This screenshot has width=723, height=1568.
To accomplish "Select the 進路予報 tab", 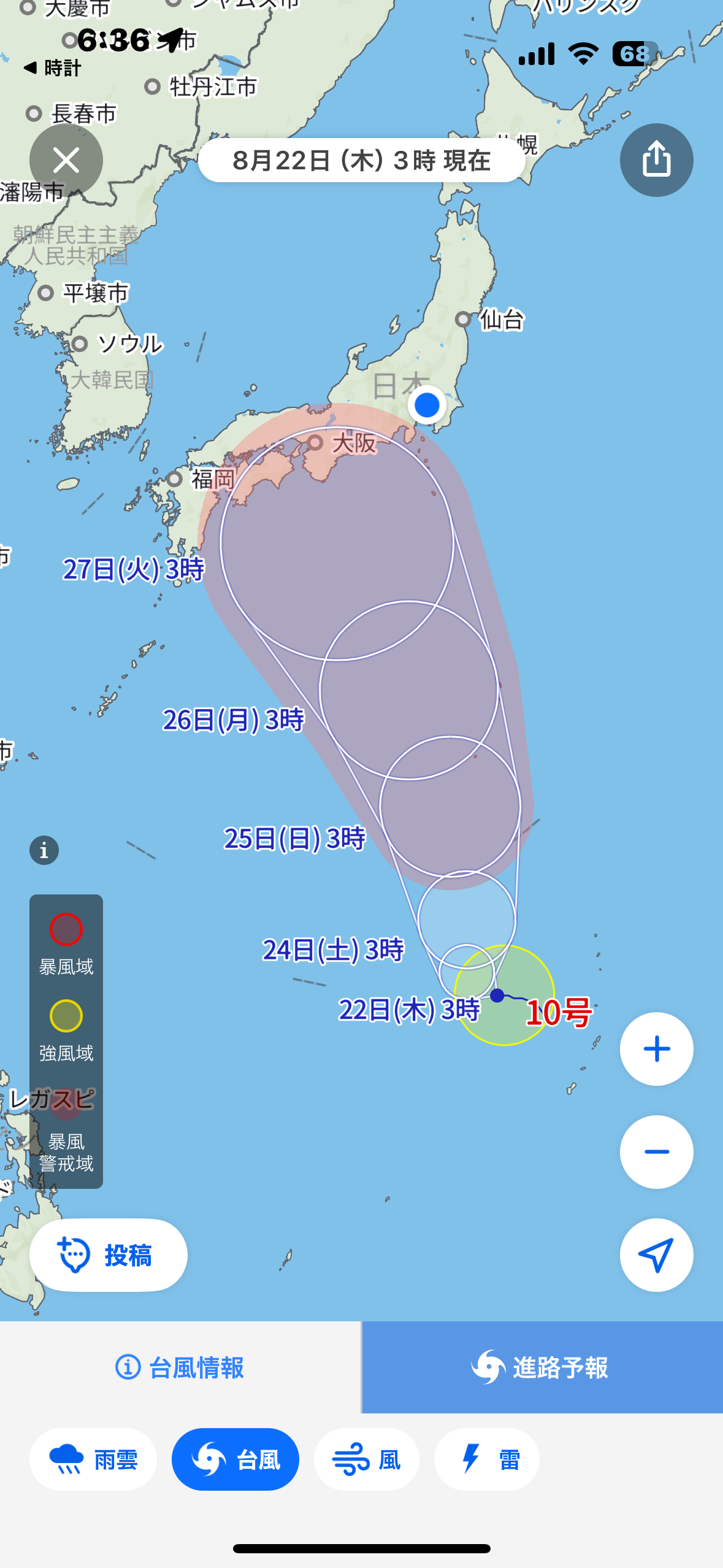I will coord(543,1367).
